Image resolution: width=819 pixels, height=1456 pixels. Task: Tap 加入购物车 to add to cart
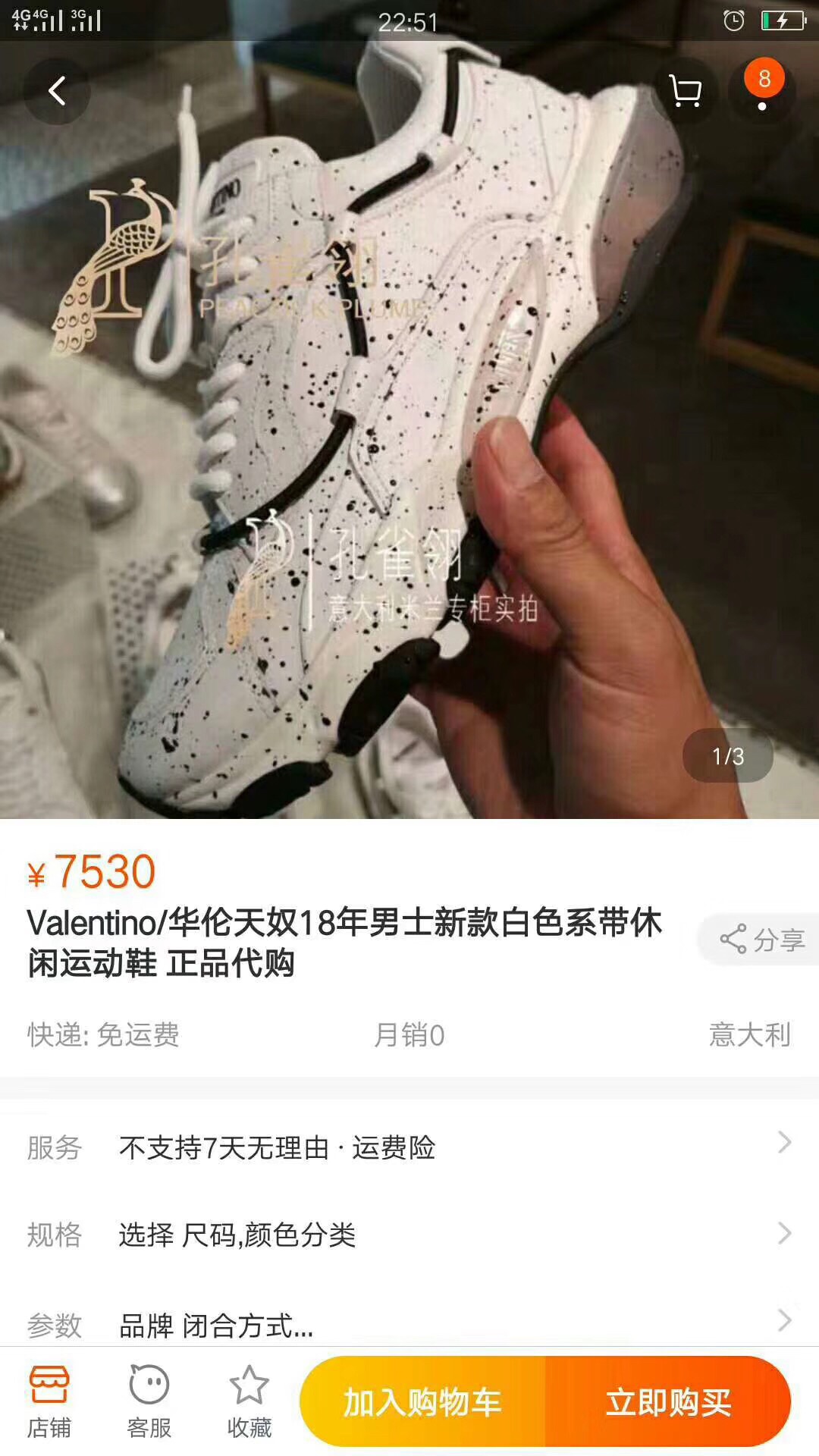[422, 1402]
